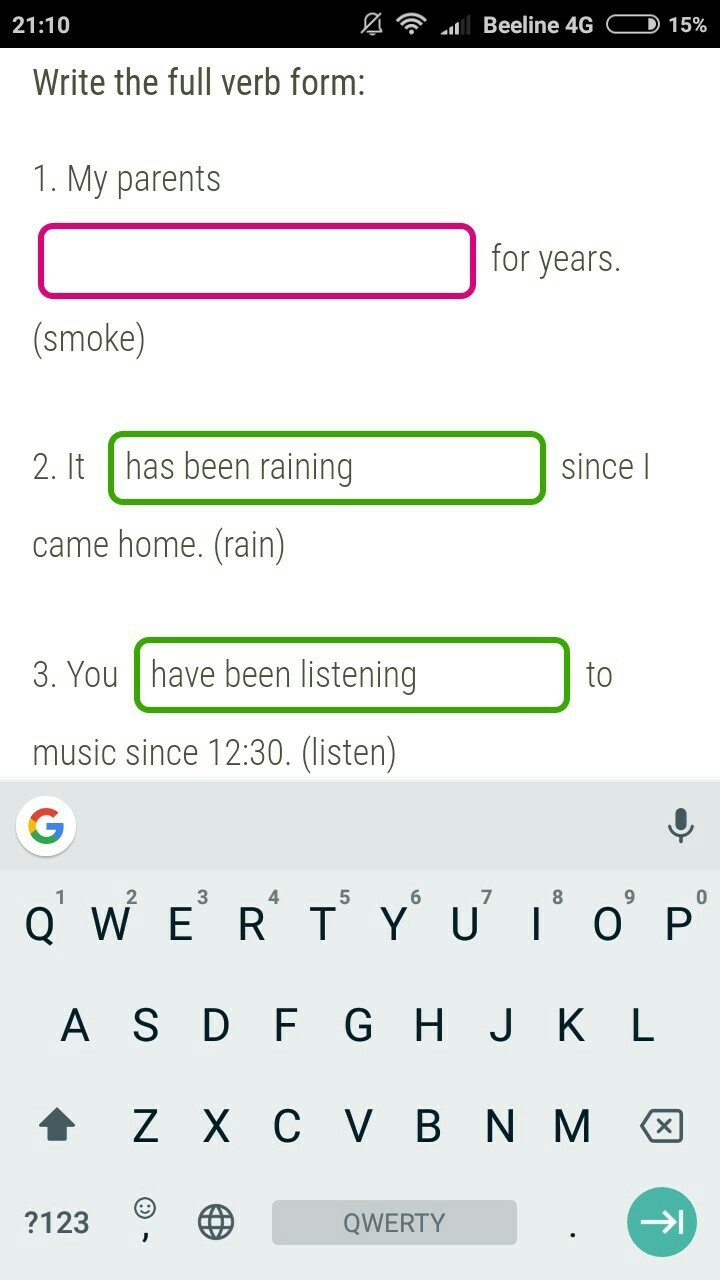Move to next field with the green arrow key
Viewport: 720px width, 1280px height.
point(662,1222)
